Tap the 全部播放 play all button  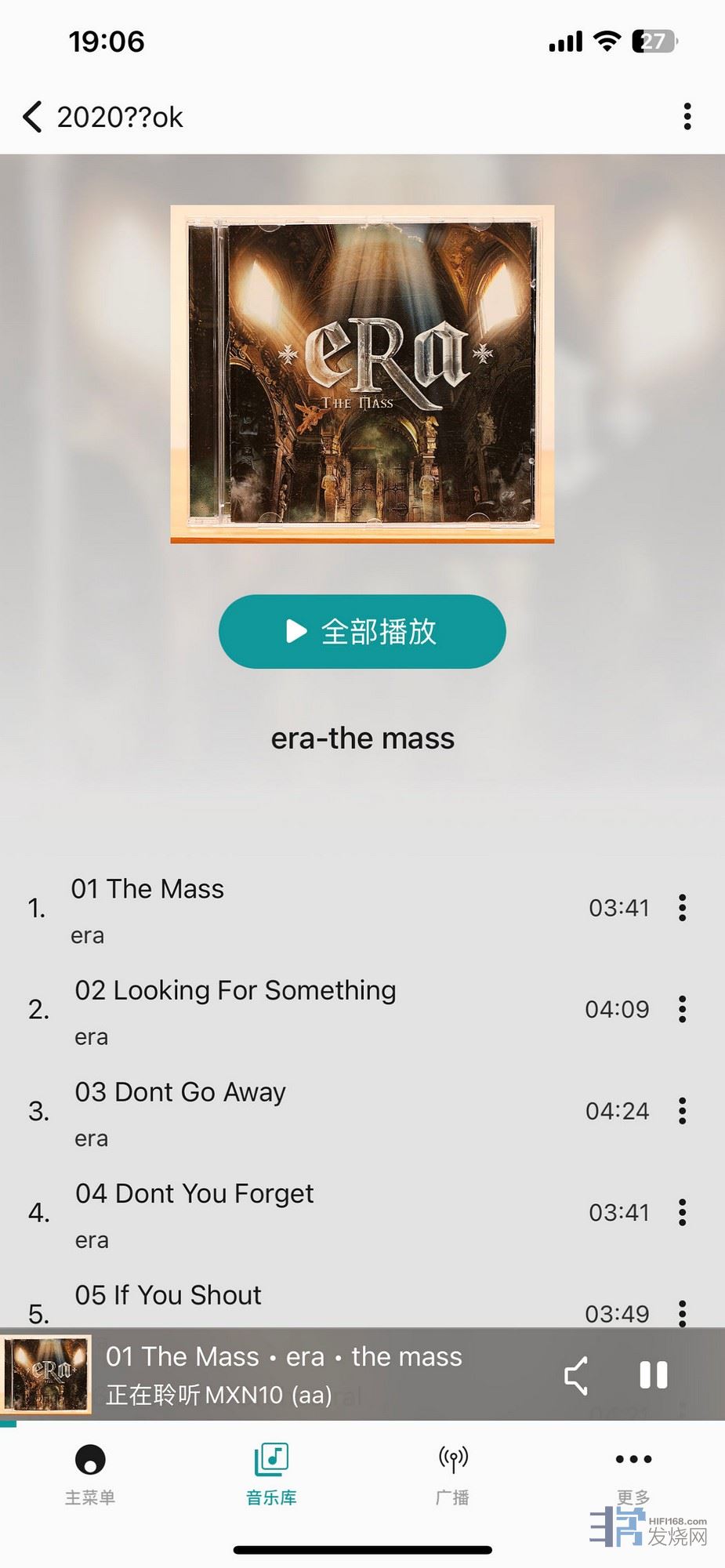pyautogui.click(x=362, y=631)
